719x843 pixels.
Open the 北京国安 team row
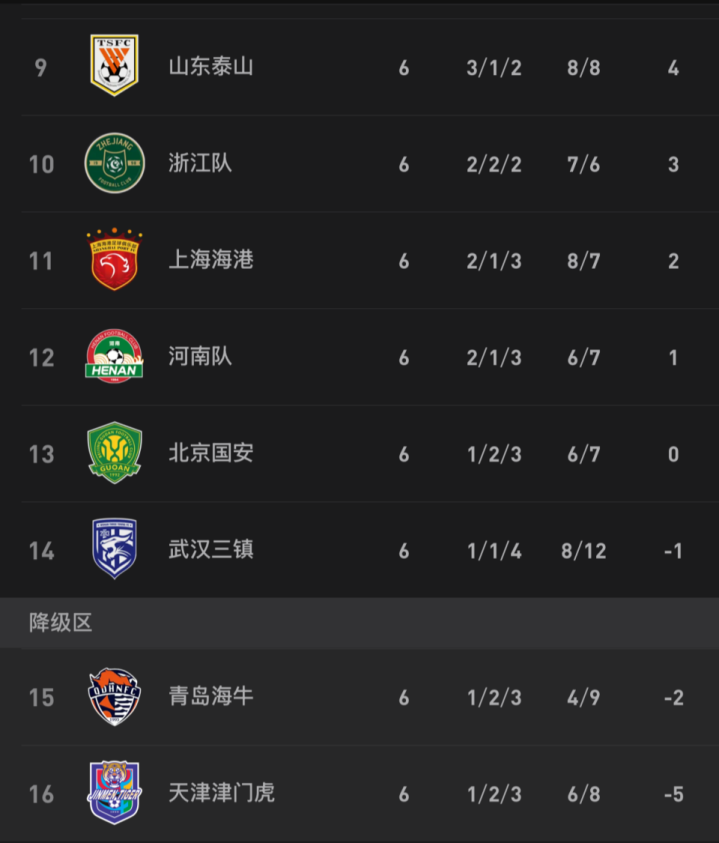211,454
